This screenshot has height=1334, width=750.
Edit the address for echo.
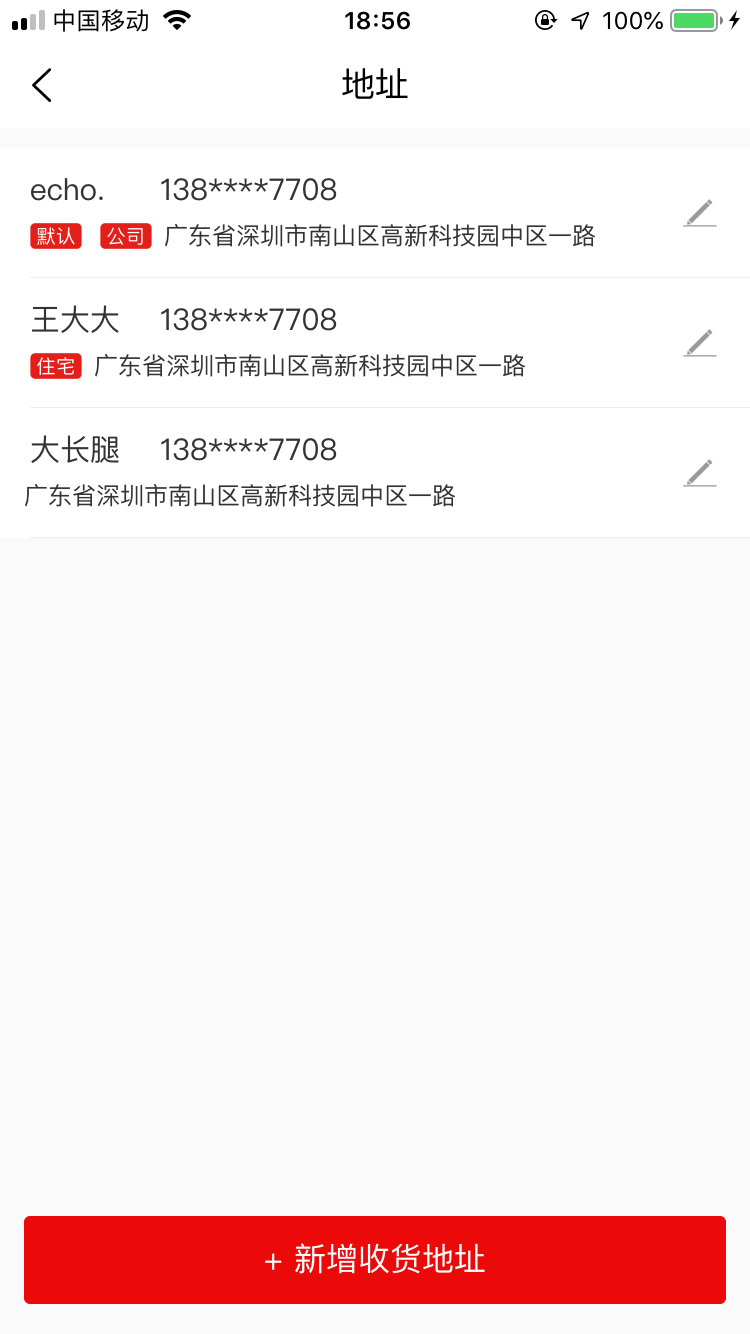pyautogui.click(x=700, y=213)
